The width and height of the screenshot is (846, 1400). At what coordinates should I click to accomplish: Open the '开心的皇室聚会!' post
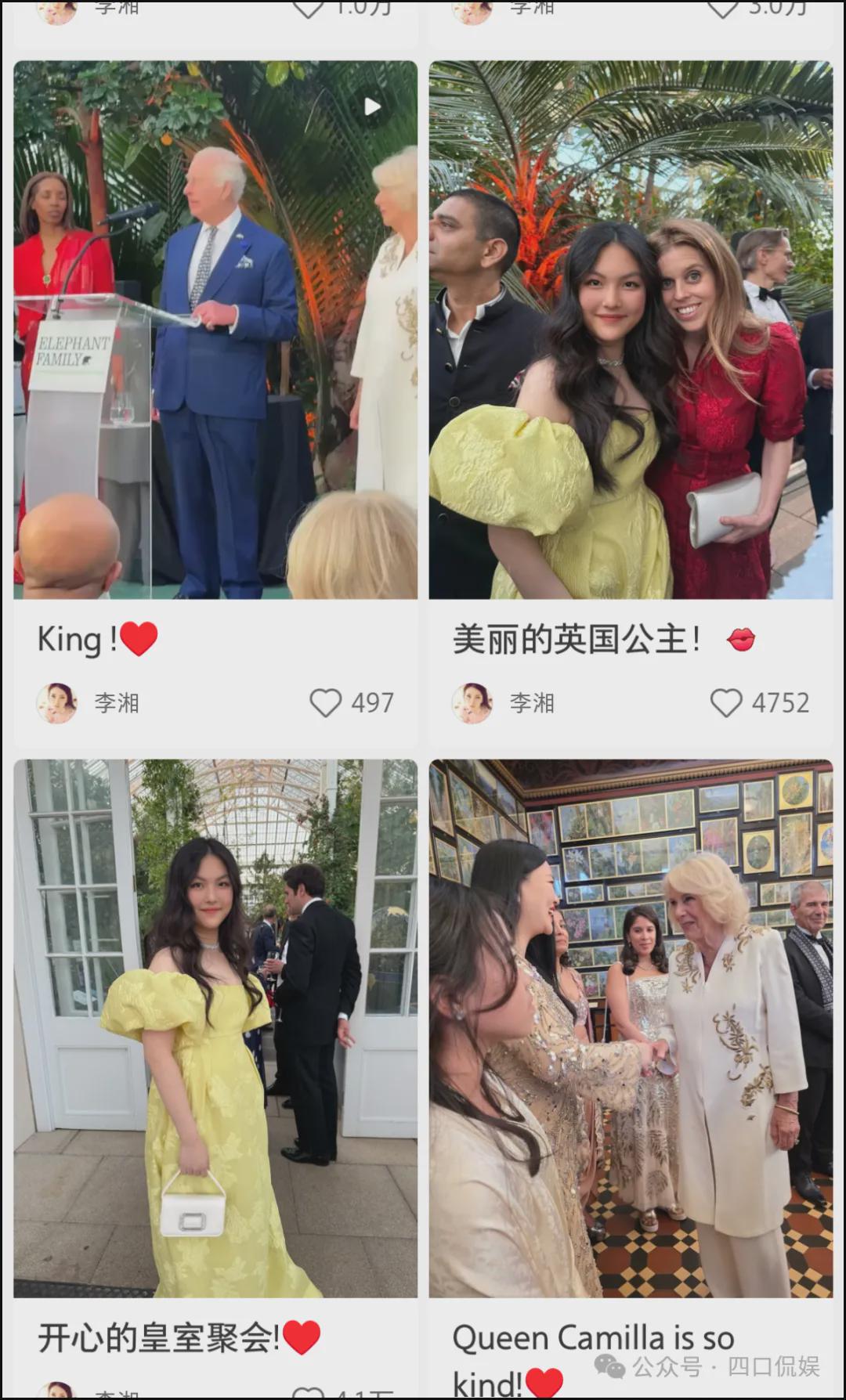point(215,1027)
